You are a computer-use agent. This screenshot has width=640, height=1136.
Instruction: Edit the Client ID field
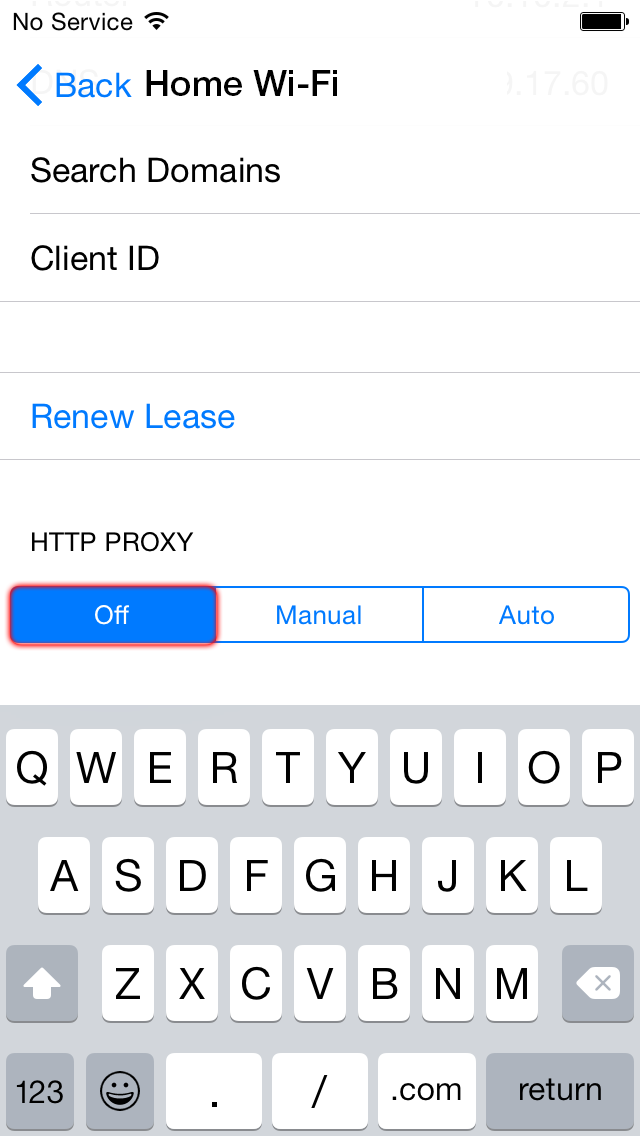click(x=320, y=258)
